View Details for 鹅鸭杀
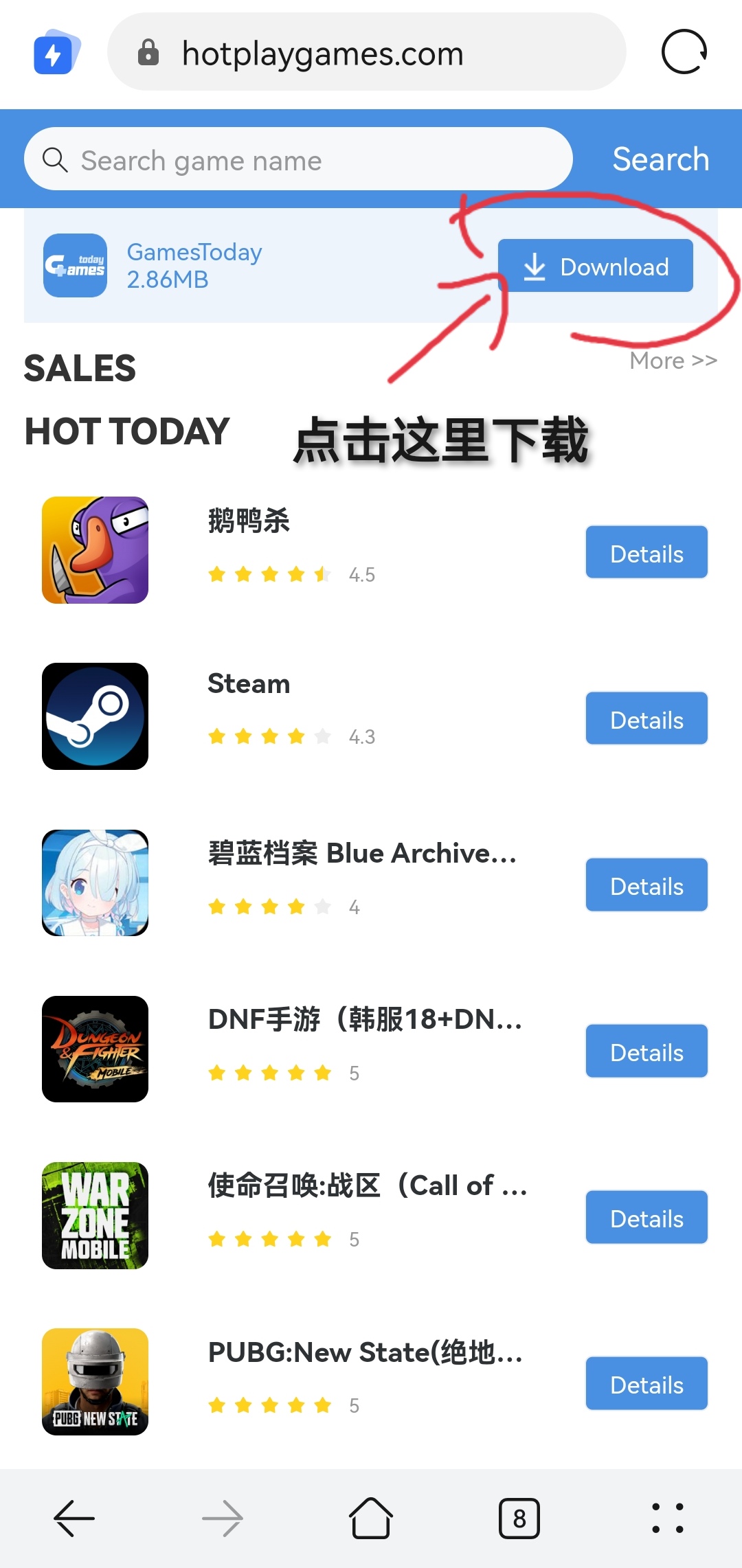 pyautogui.click(x=646, y=553)
